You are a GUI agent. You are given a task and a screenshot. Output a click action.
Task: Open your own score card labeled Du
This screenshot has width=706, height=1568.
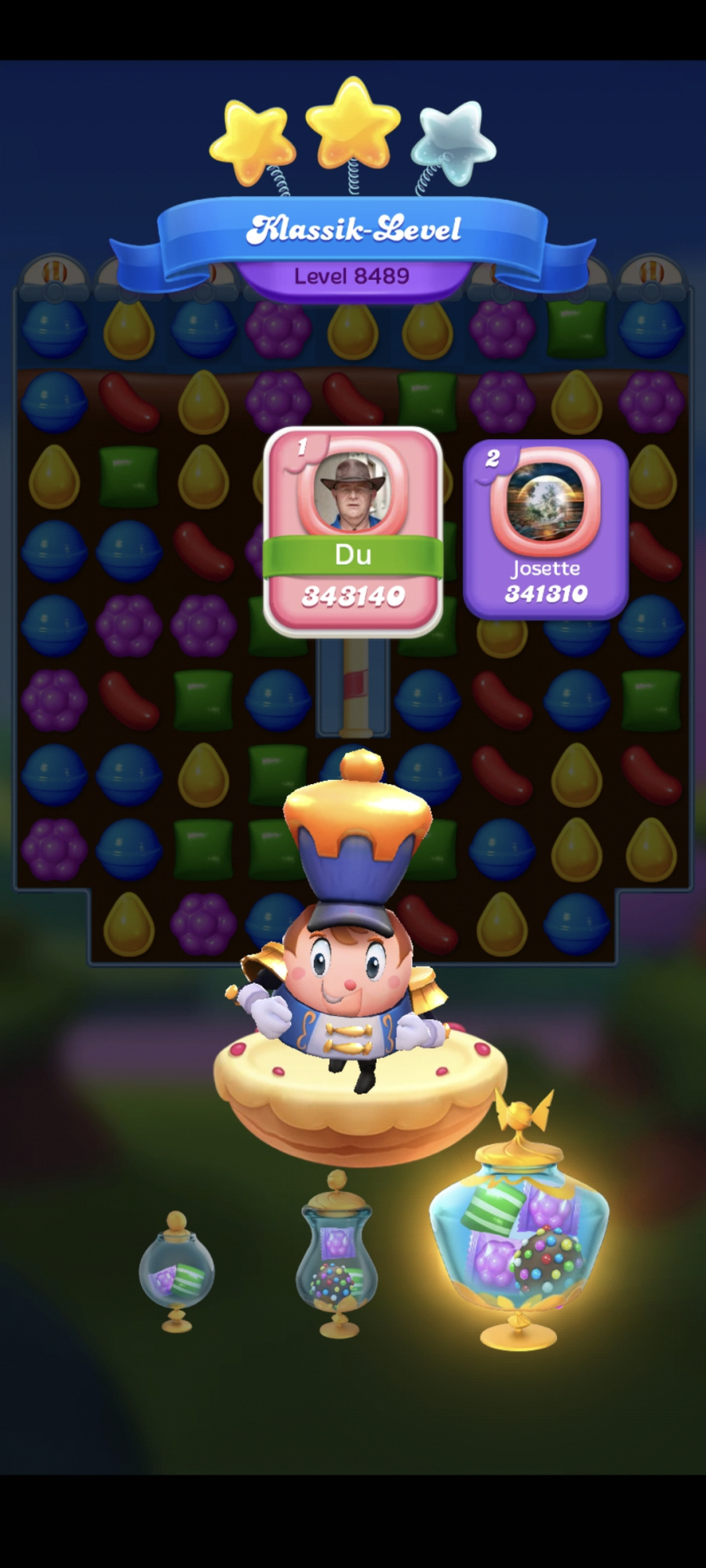(x=353, y=532)
